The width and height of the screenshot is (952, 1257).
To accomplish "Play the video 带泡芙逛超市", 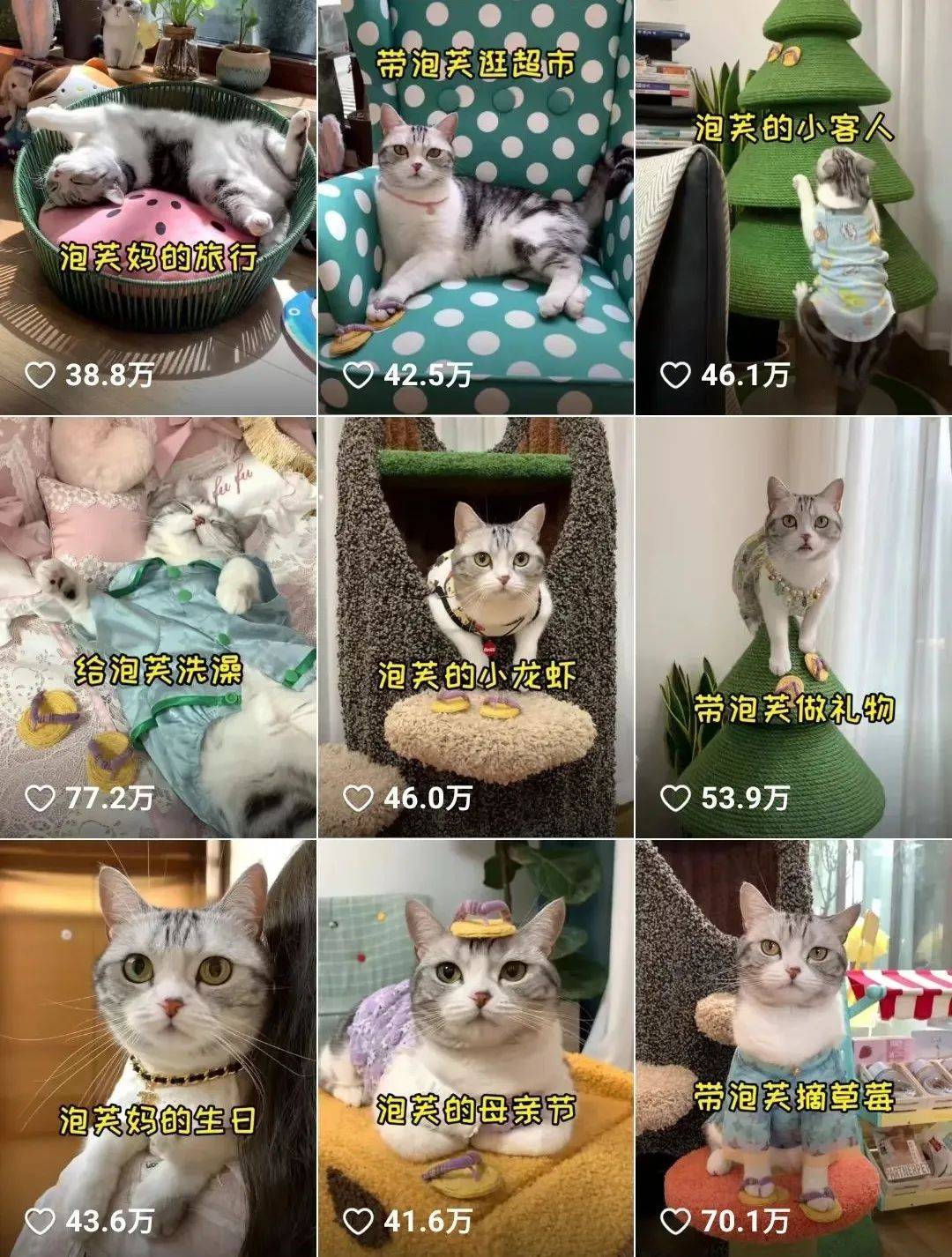I will tap(475, 206).
